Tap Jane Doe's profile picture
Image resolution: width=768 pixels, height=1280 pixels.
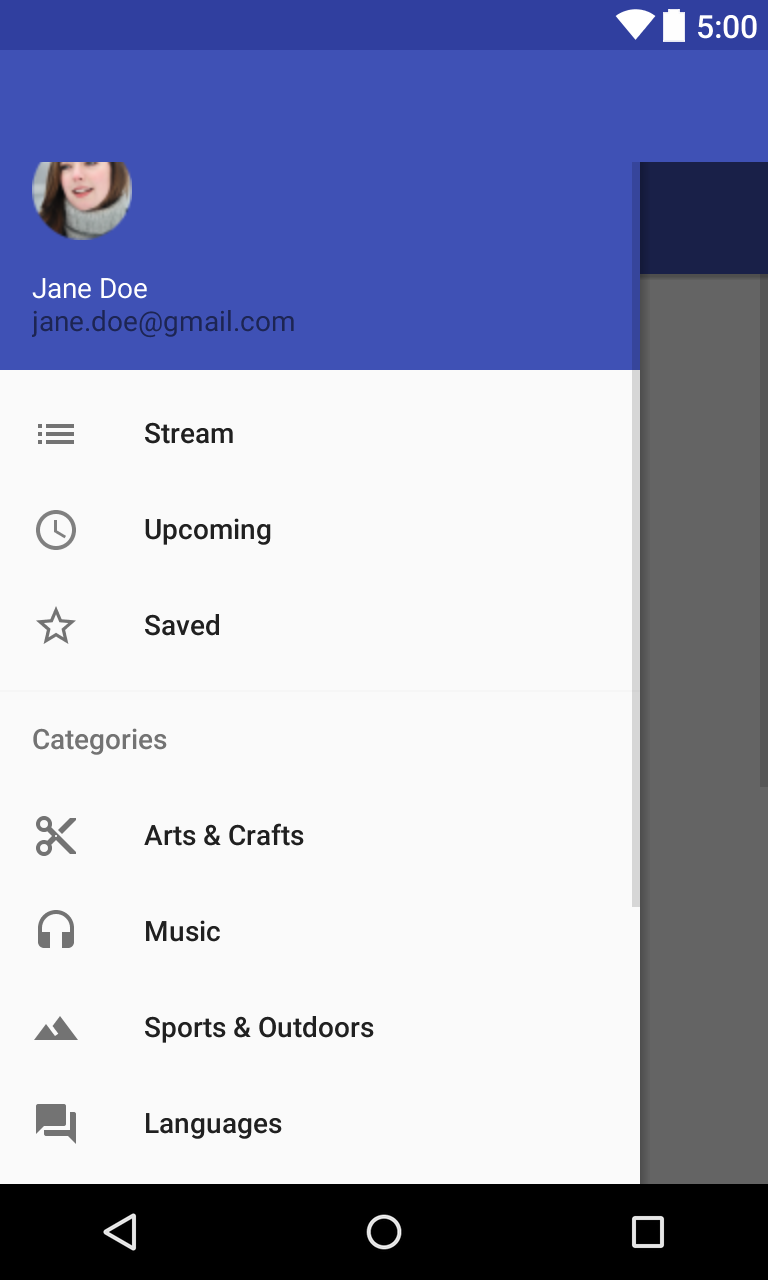[82, 198]
